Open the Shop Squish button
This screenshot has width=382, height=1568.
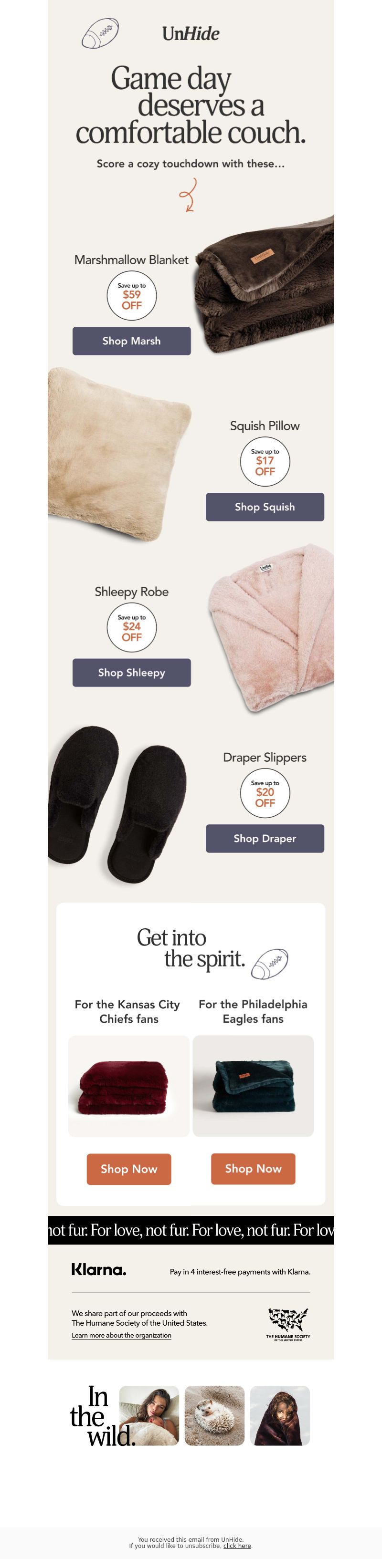pos(265,507)
